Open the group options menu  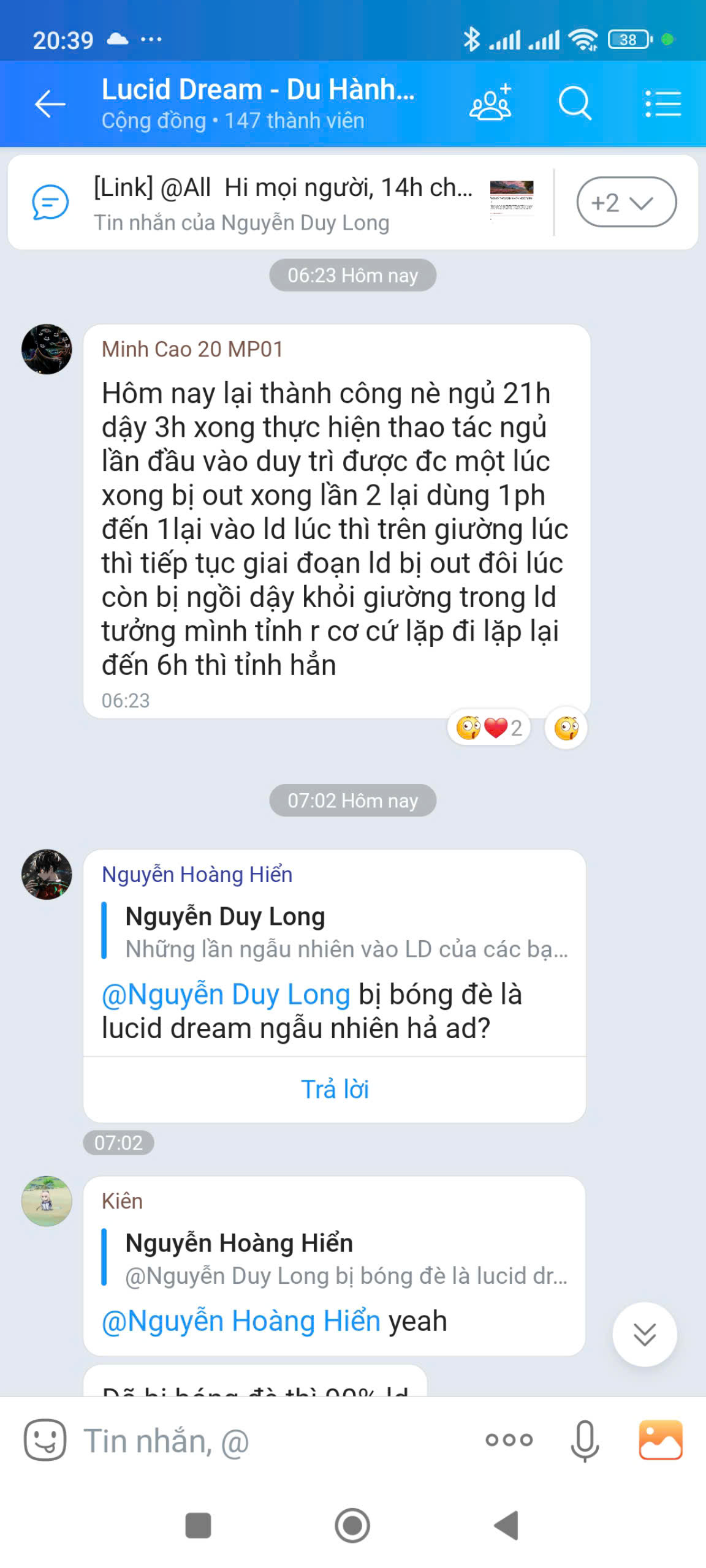[663, 104]
